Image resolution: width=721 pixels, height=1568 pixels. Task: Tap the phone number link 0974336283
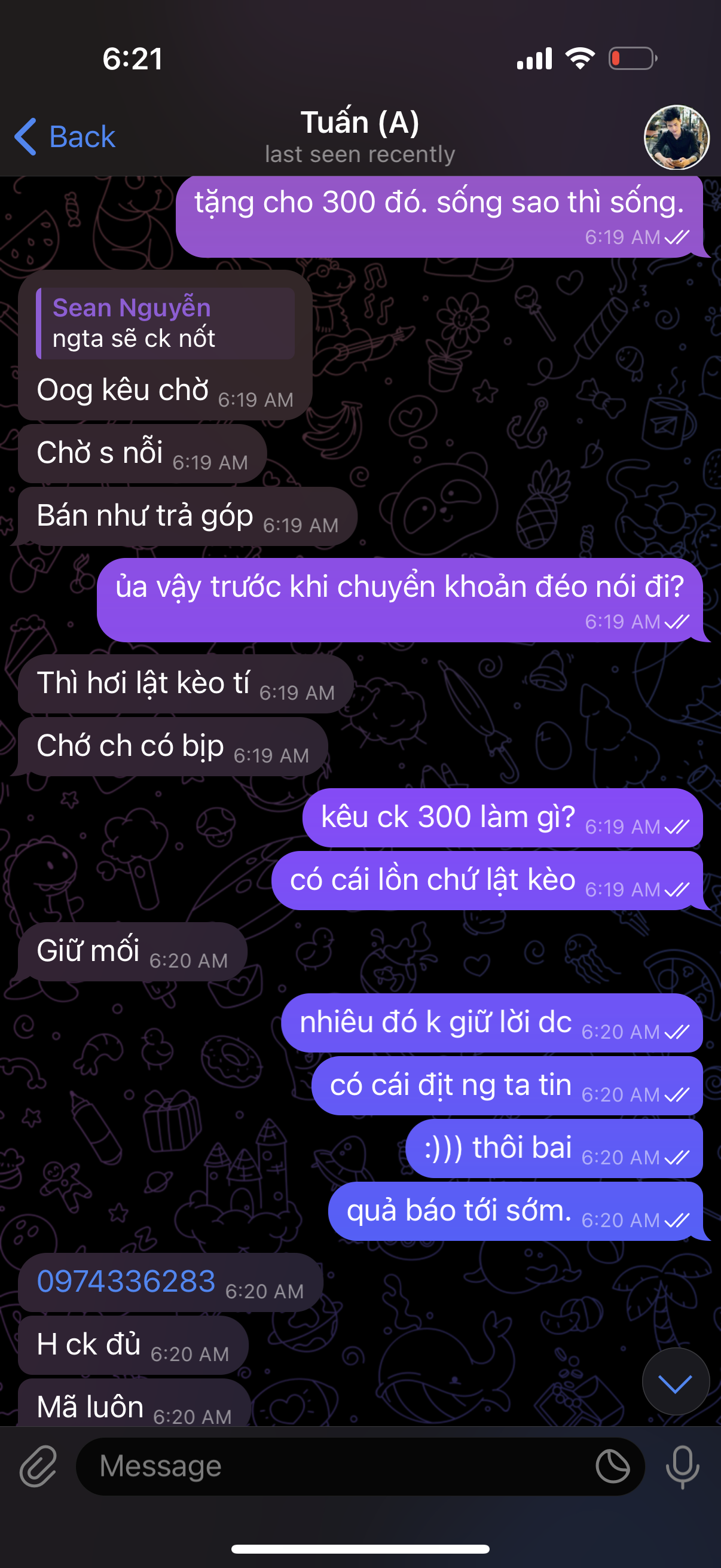coord(126,1280)
